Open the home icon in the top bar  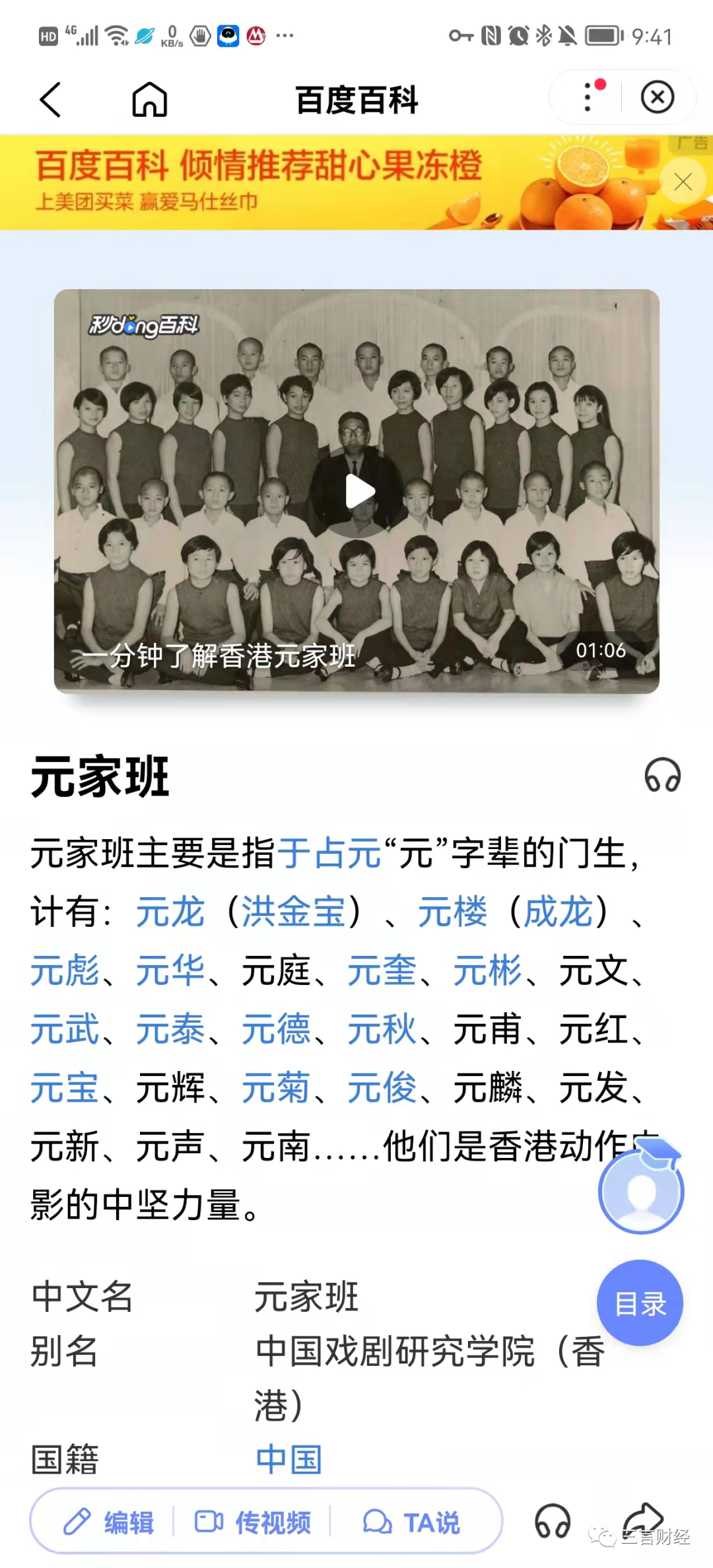150,100
